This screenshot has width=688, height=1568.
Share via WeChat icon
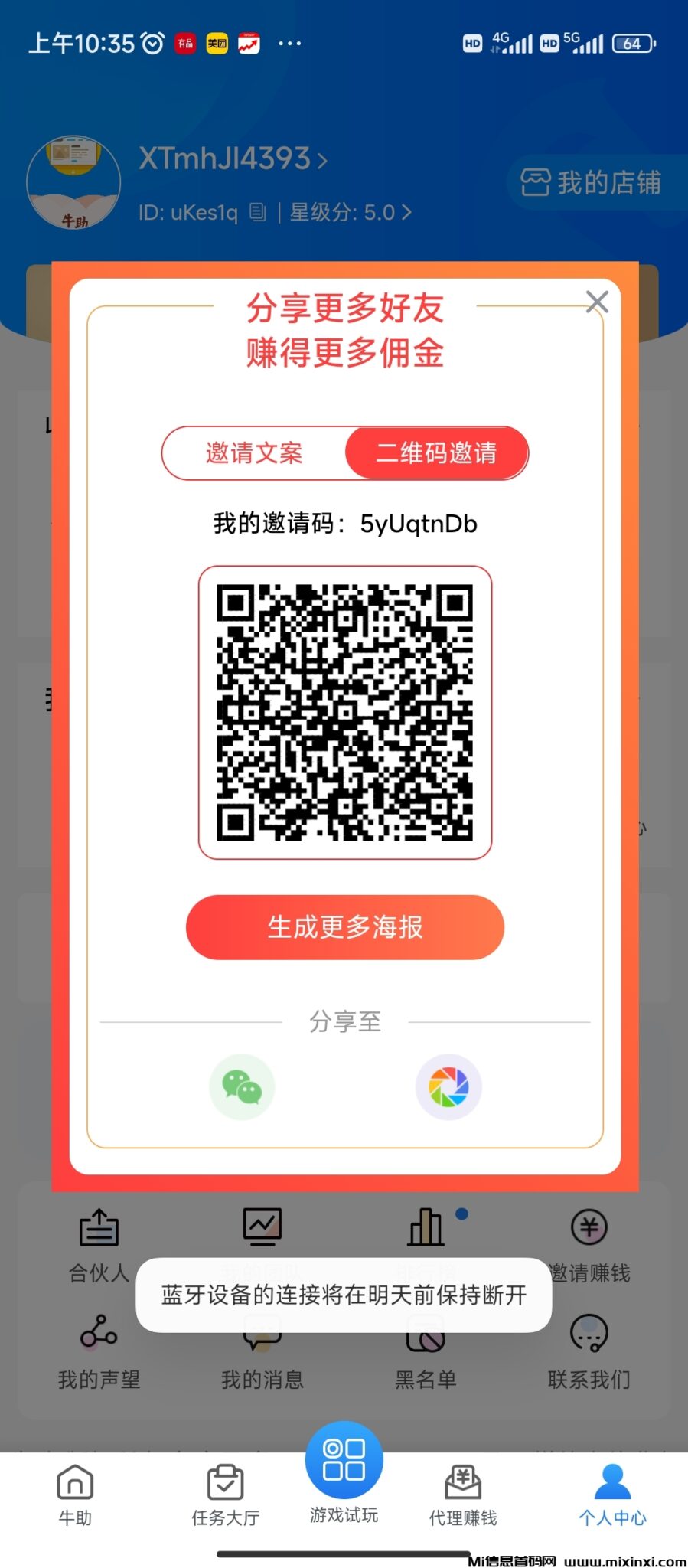[242, 1086]
